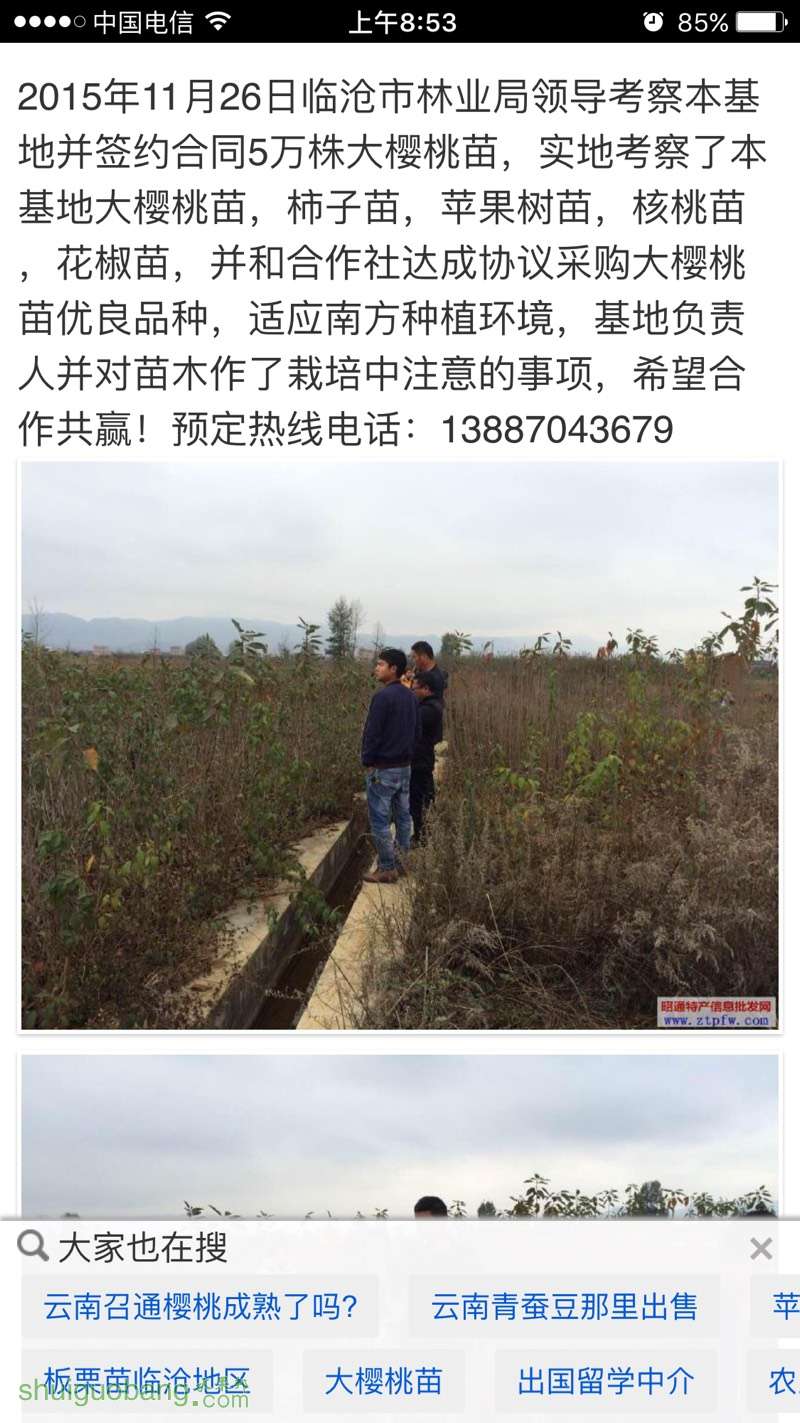Open the 出国留学中介 suggestion

pos(605,1381)
